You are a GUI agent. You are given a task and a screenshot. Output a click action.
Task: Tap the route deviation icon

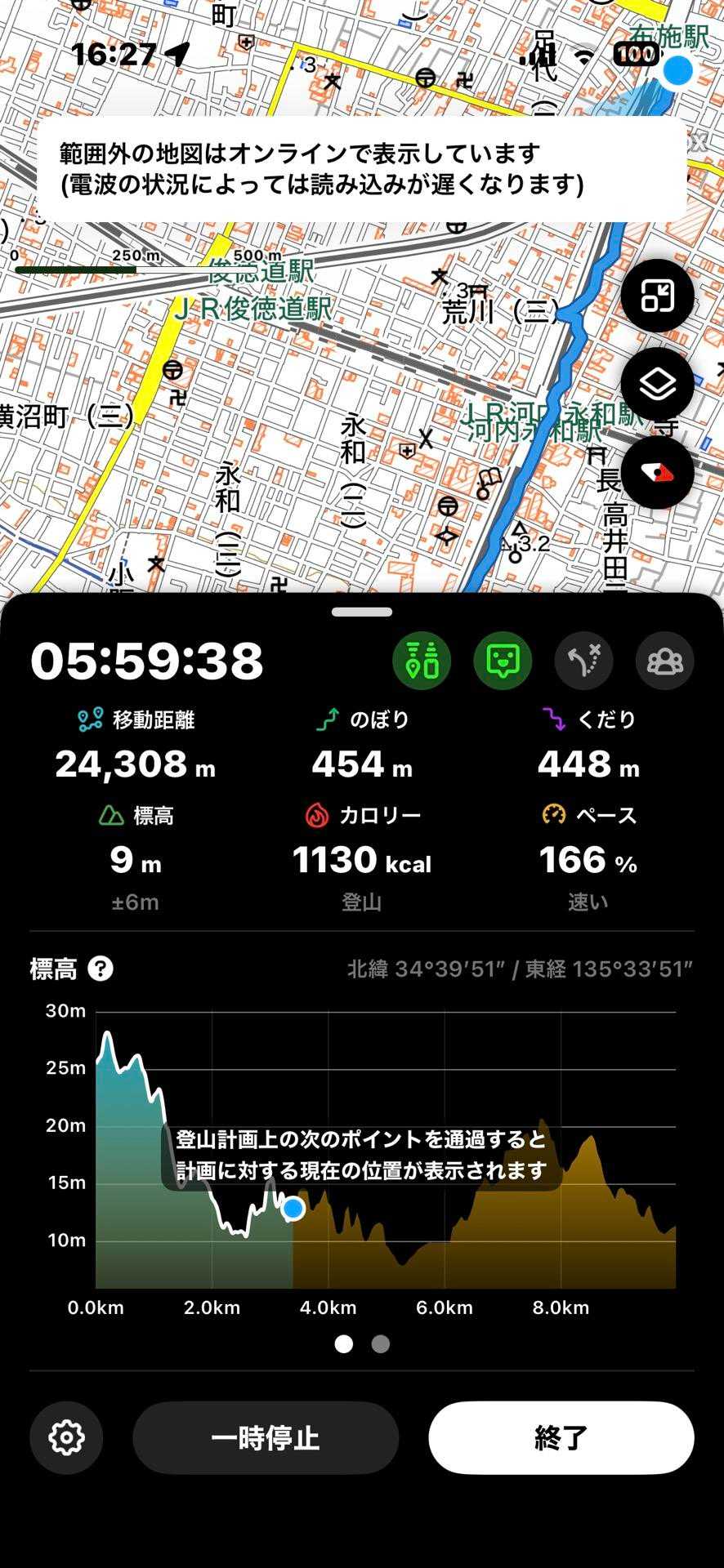click(583, 661)
